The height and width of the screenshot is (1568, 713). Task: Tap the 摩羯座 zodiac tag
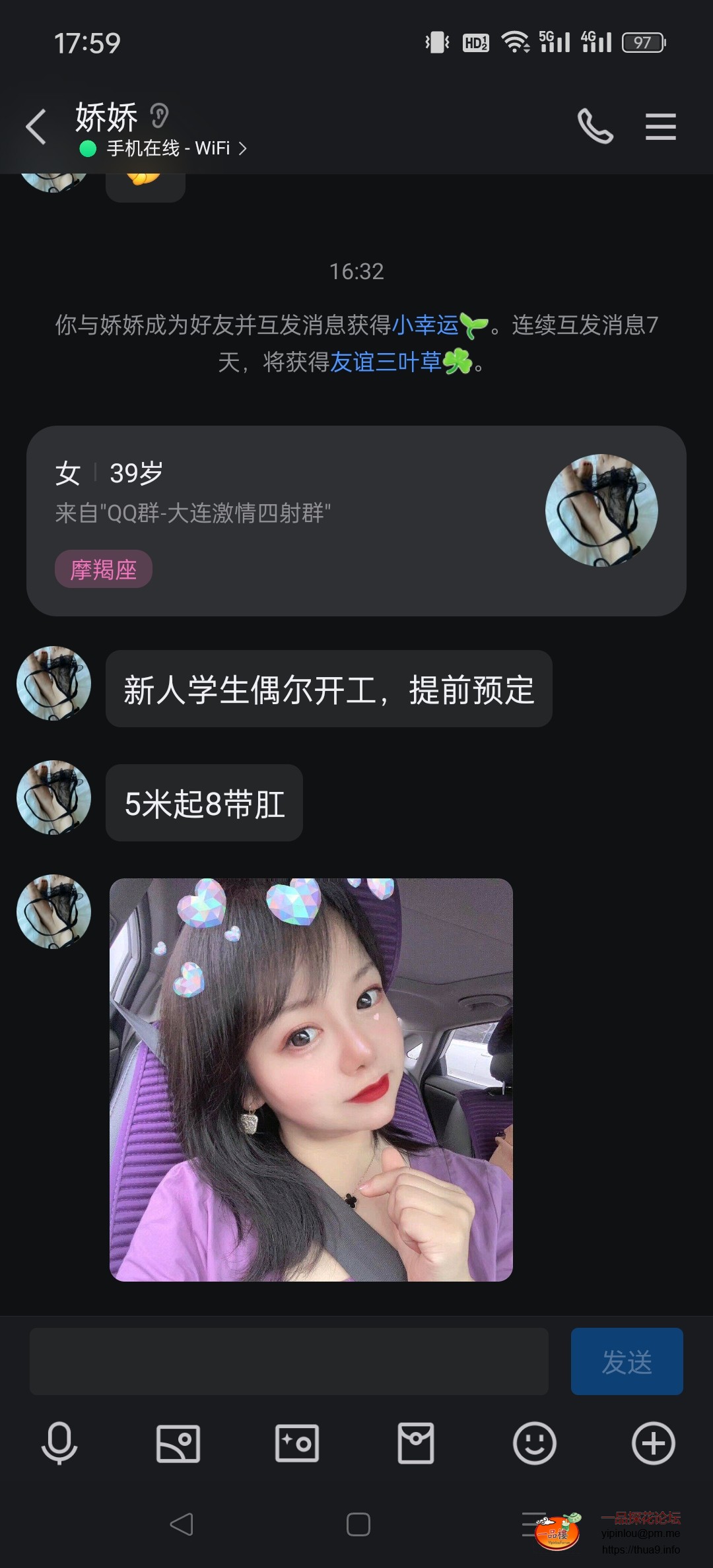[x=104, y=570]
